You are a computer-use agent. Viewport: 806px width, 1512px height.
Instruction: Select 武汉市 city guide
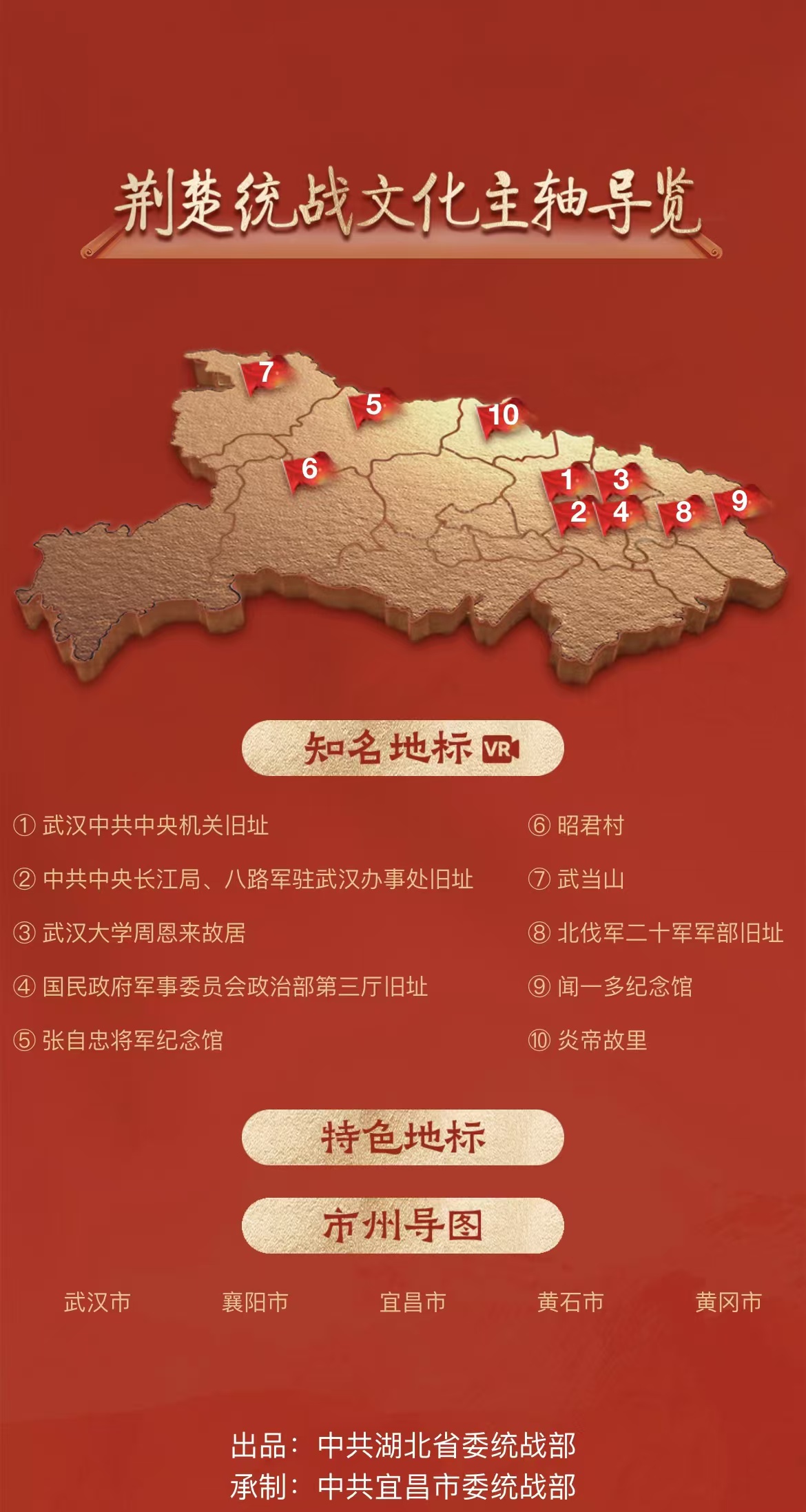pos(97,1302)
